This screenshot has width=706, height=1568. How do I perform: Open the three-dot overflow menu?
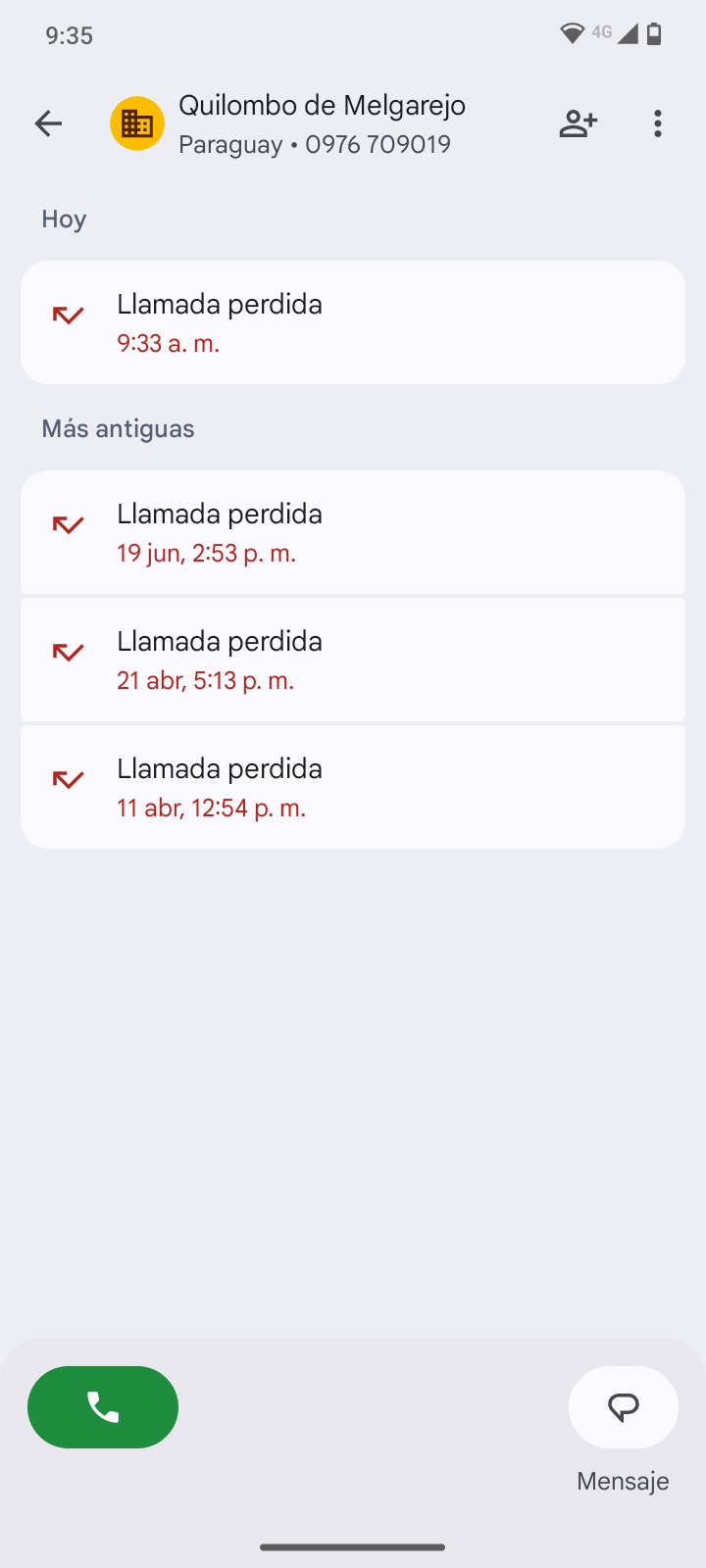(658, 123)
